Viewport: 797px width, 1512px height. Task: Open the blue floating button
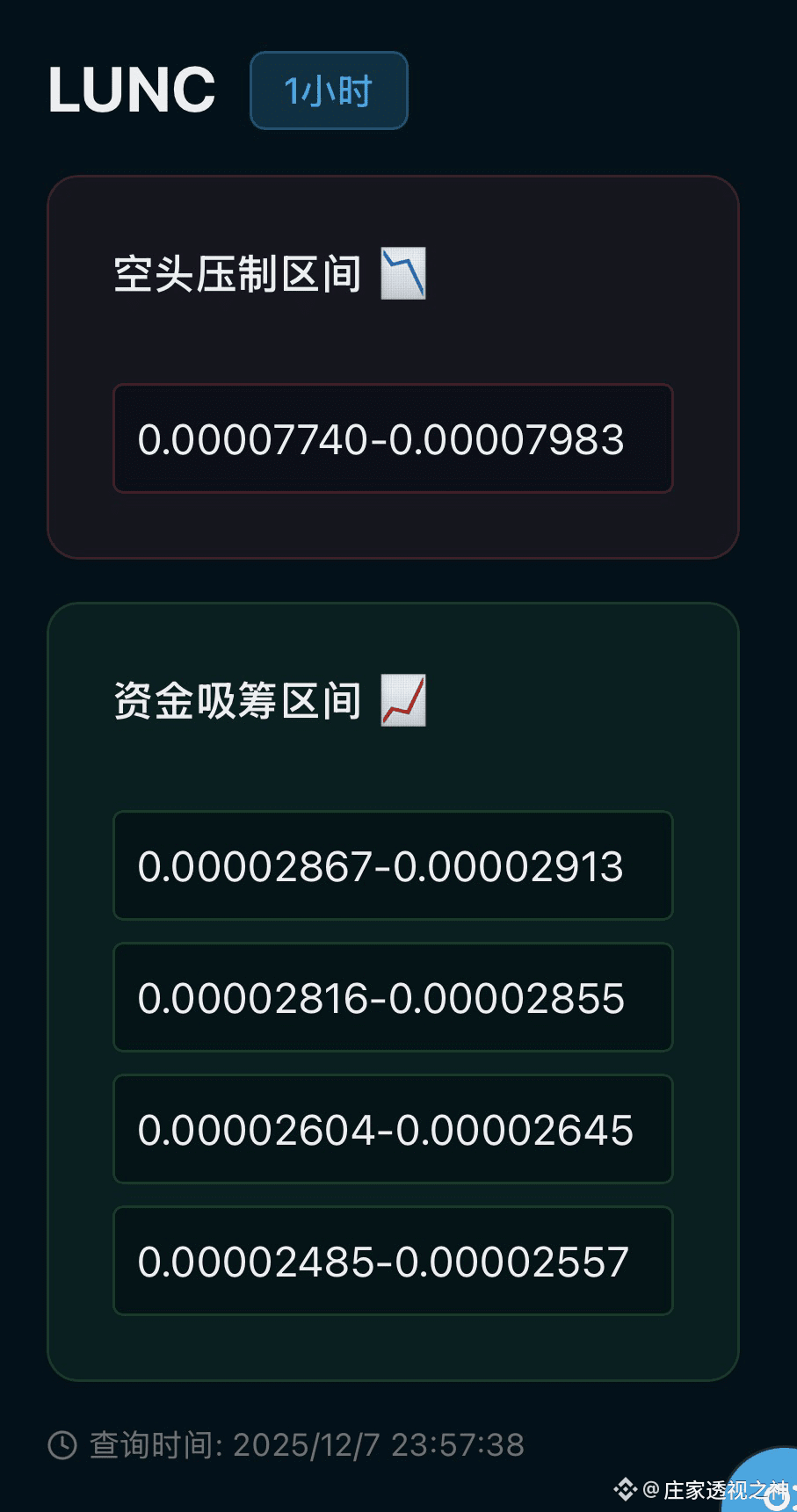(x=763, y=1481)
